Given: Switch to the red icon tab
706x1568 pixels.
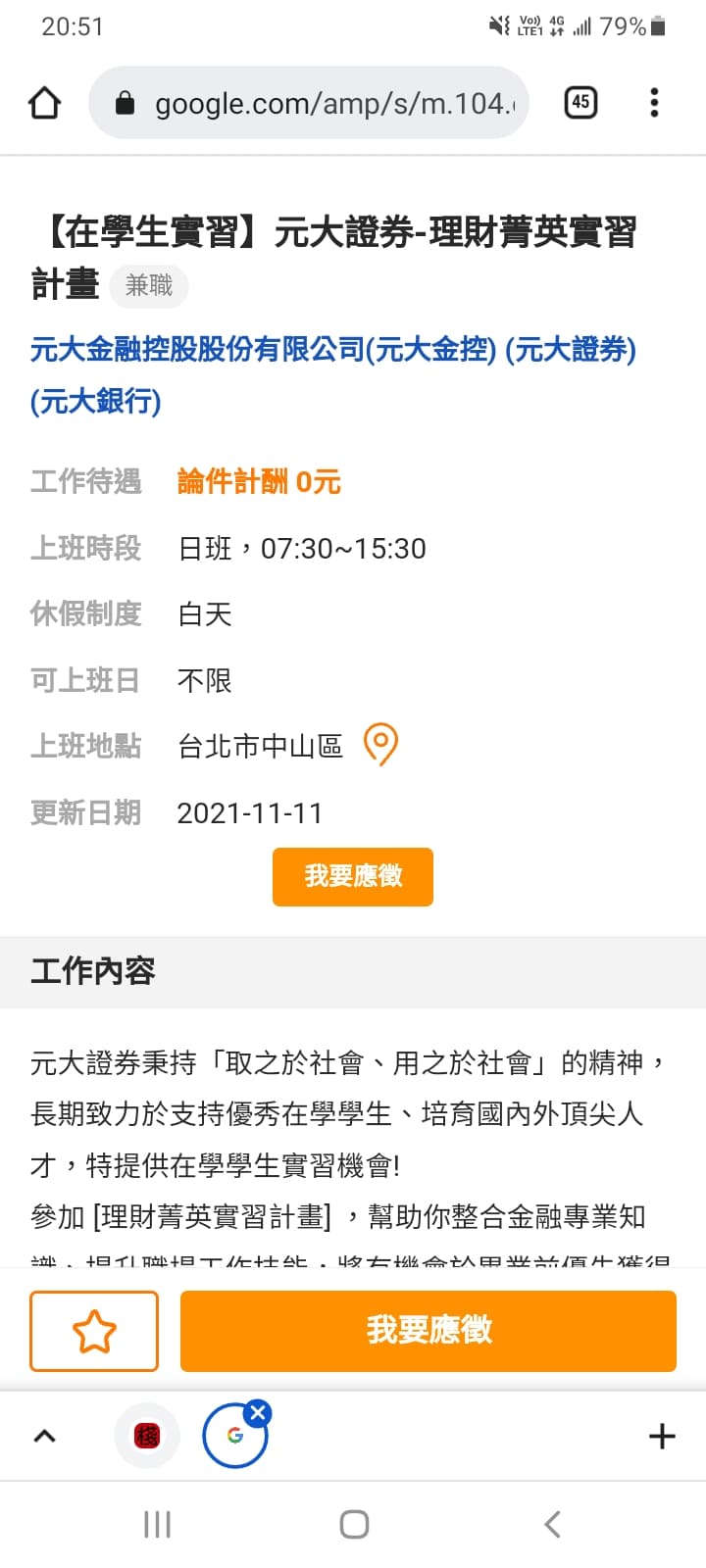Looking at the screenshot, I should click(147, 1437).
